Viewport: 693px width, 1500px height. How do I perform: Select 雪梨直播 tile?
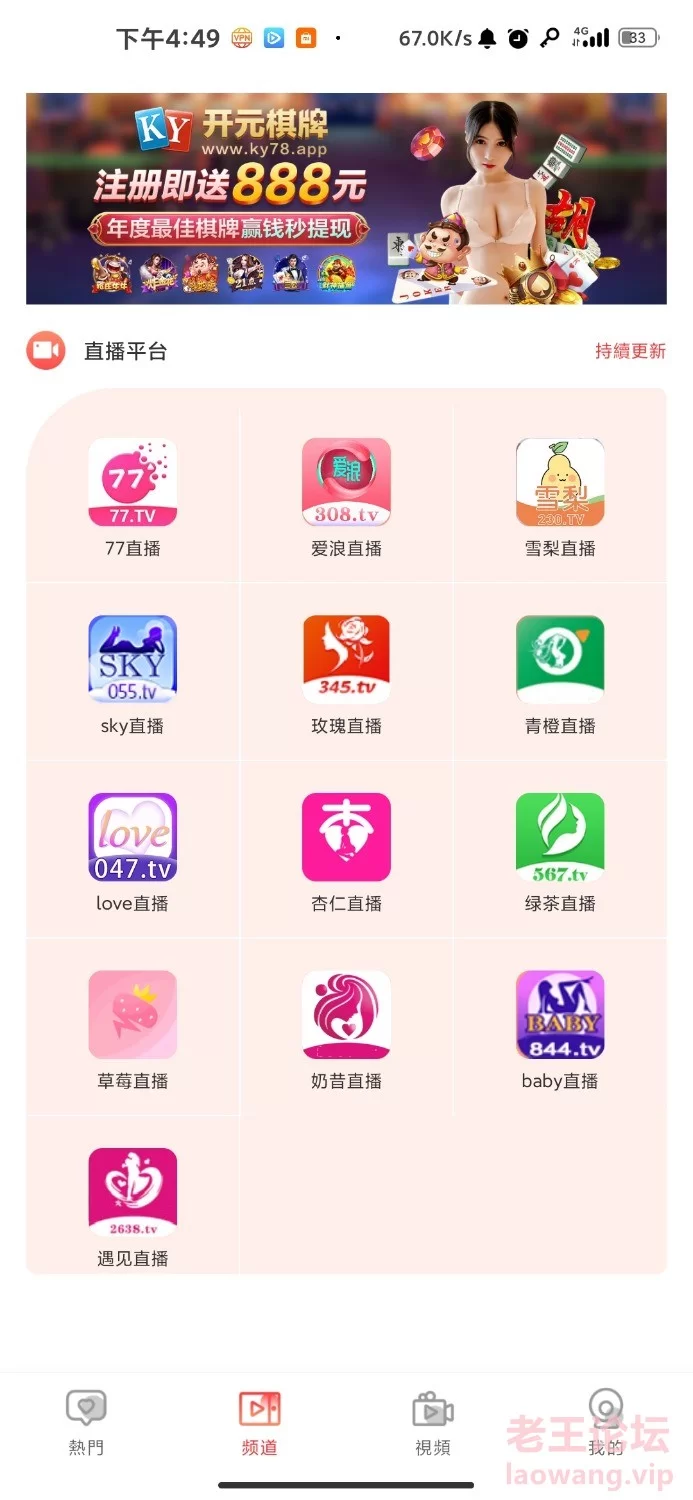[x=560, y=494]
